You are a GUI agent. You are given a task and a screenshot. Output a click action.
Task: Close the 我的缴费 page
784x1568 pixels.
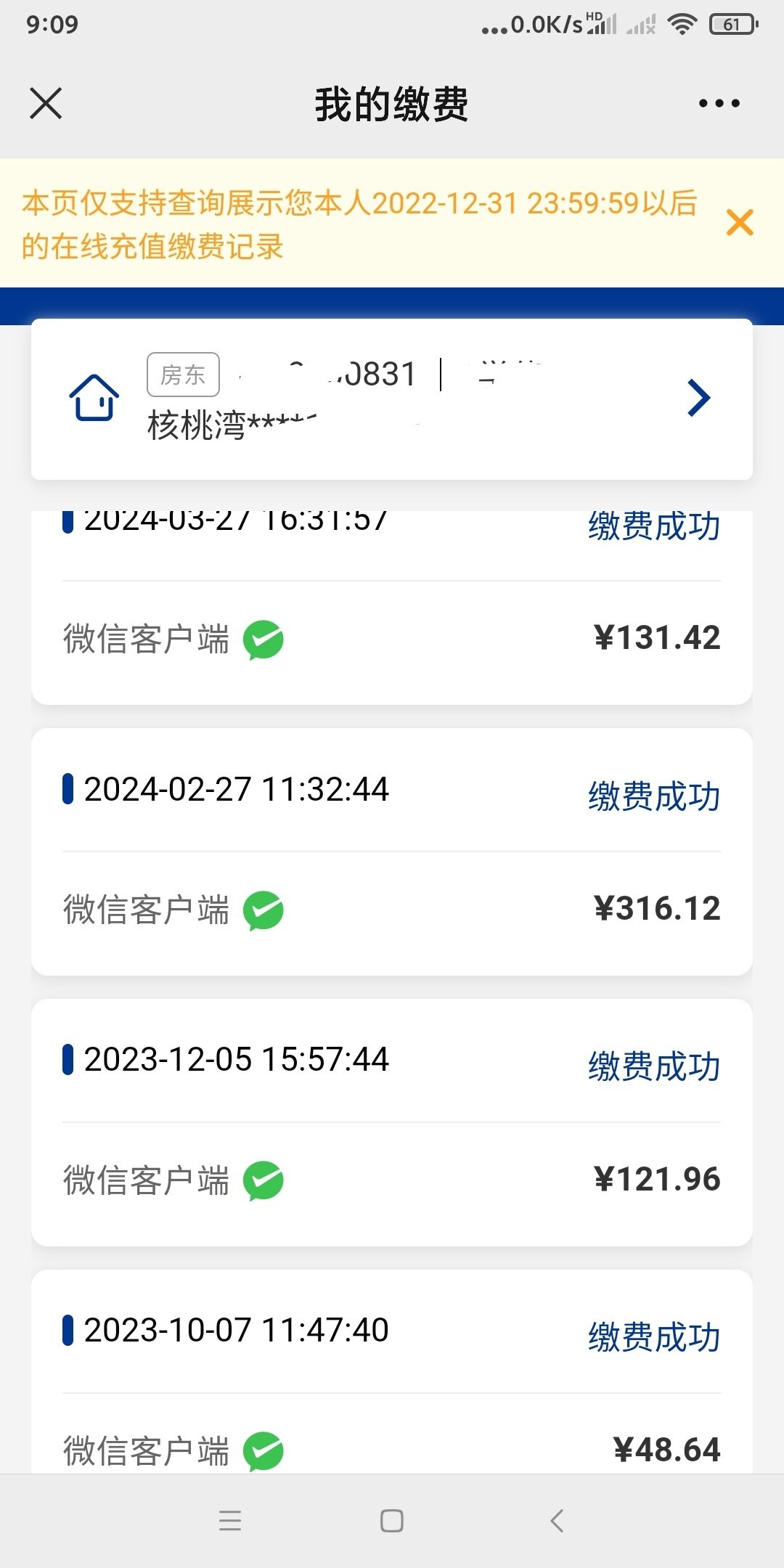pyautogui.click(x=46, y=103)
